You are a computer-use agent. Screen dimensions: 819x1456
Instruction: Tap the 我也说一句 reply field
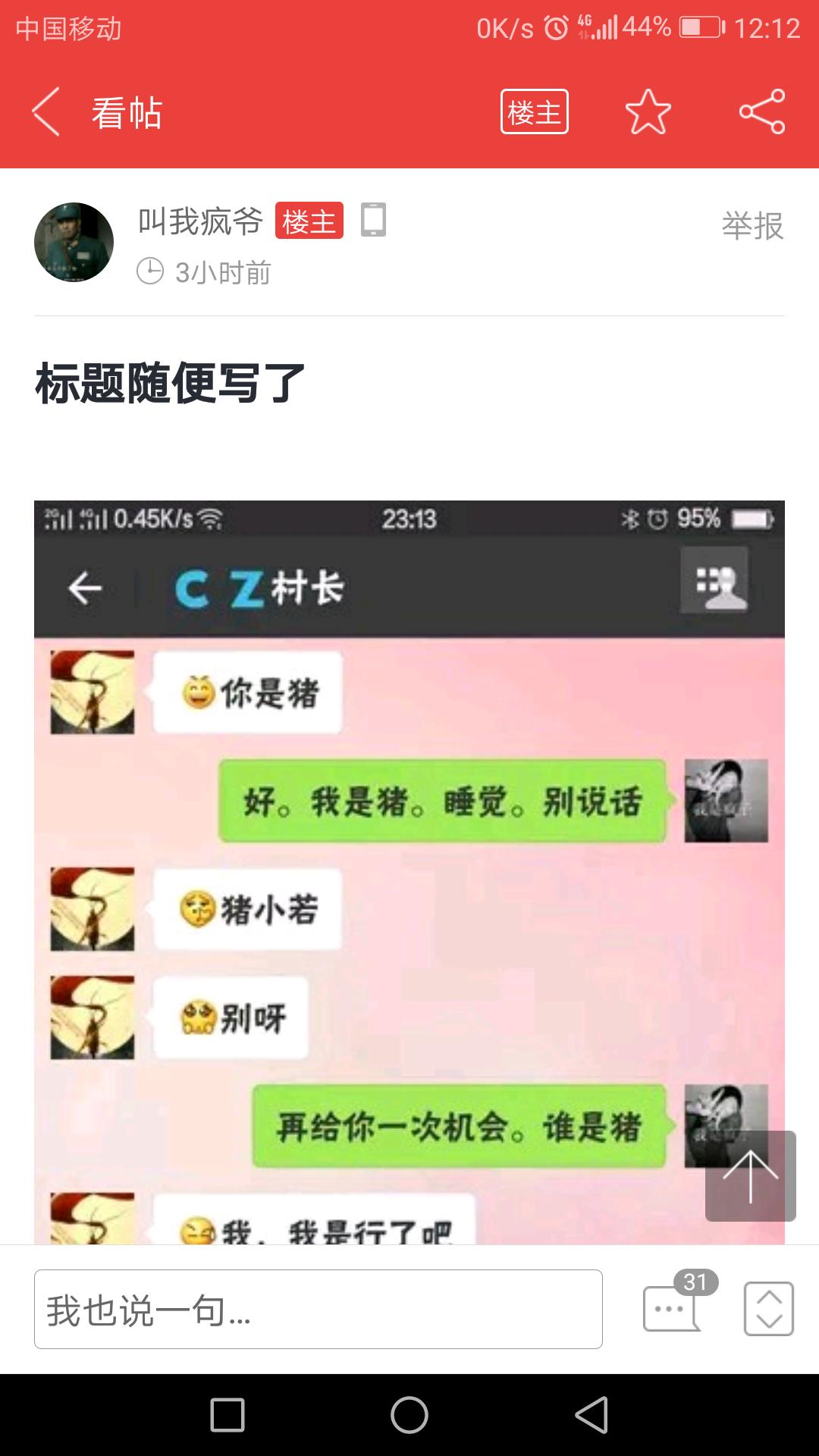click(318, 1309)
